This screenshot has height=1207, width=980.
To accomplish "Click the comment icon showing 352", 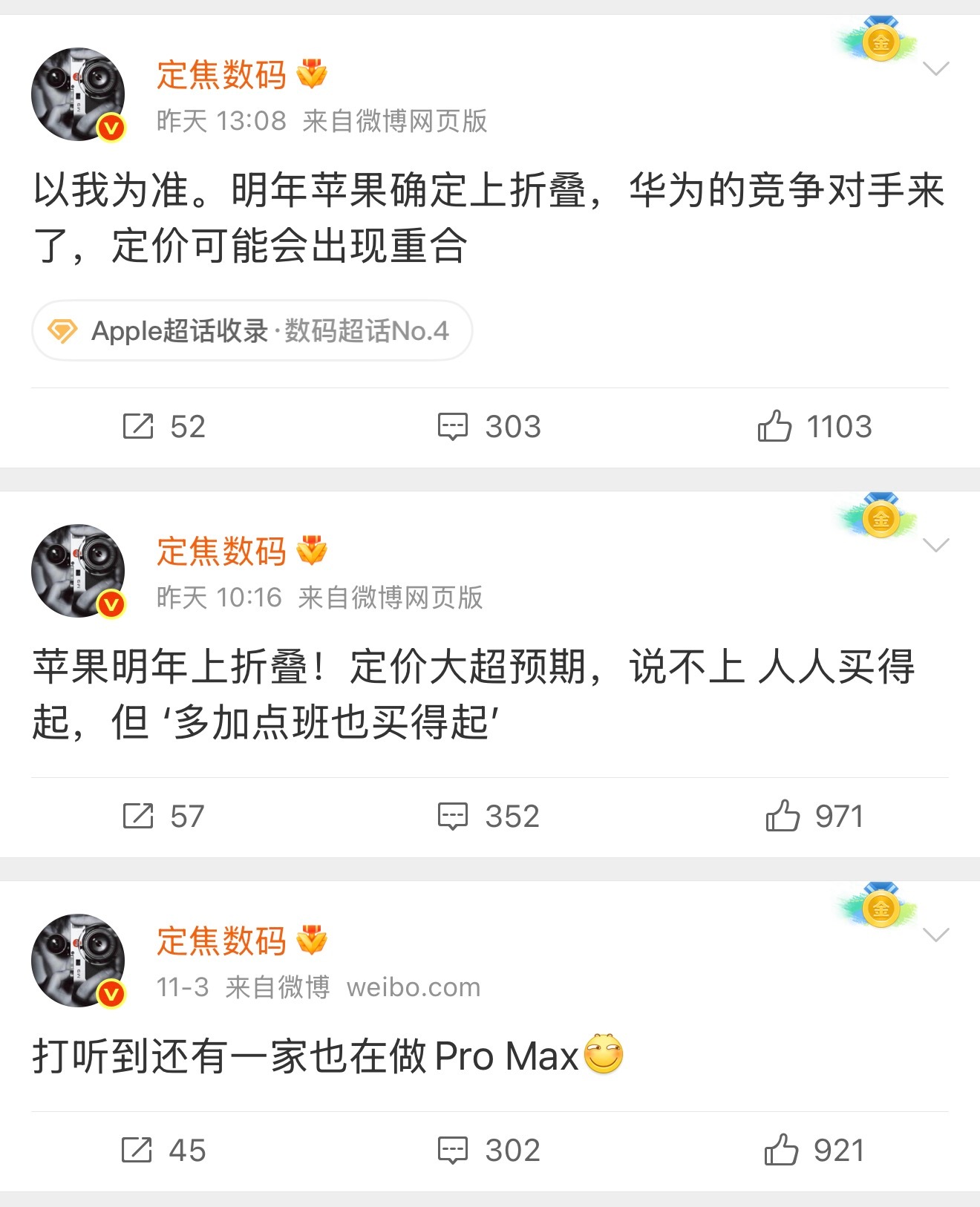I will pyautogui.click(x=454, y=817).
